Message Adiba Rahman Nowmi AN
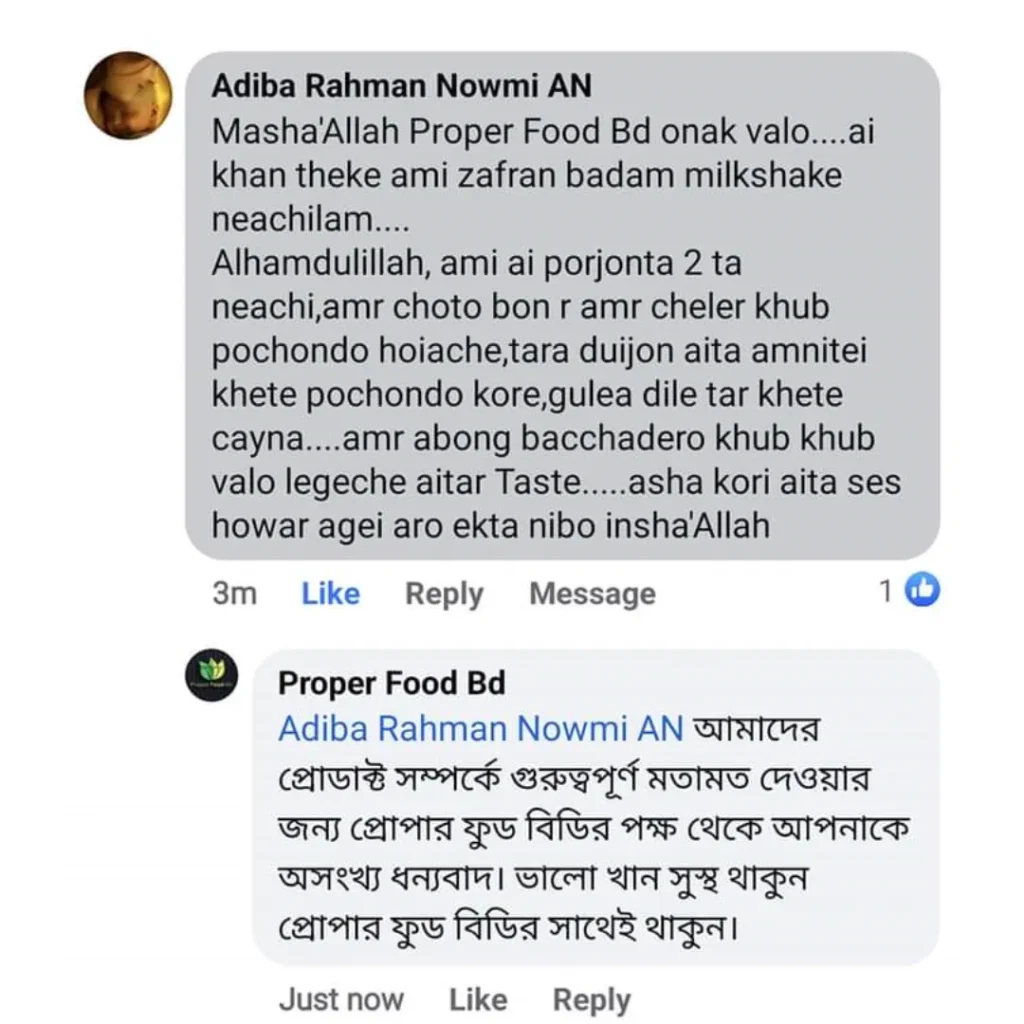The width and height of the screenshot is (1024, 1024). point(592,594)
